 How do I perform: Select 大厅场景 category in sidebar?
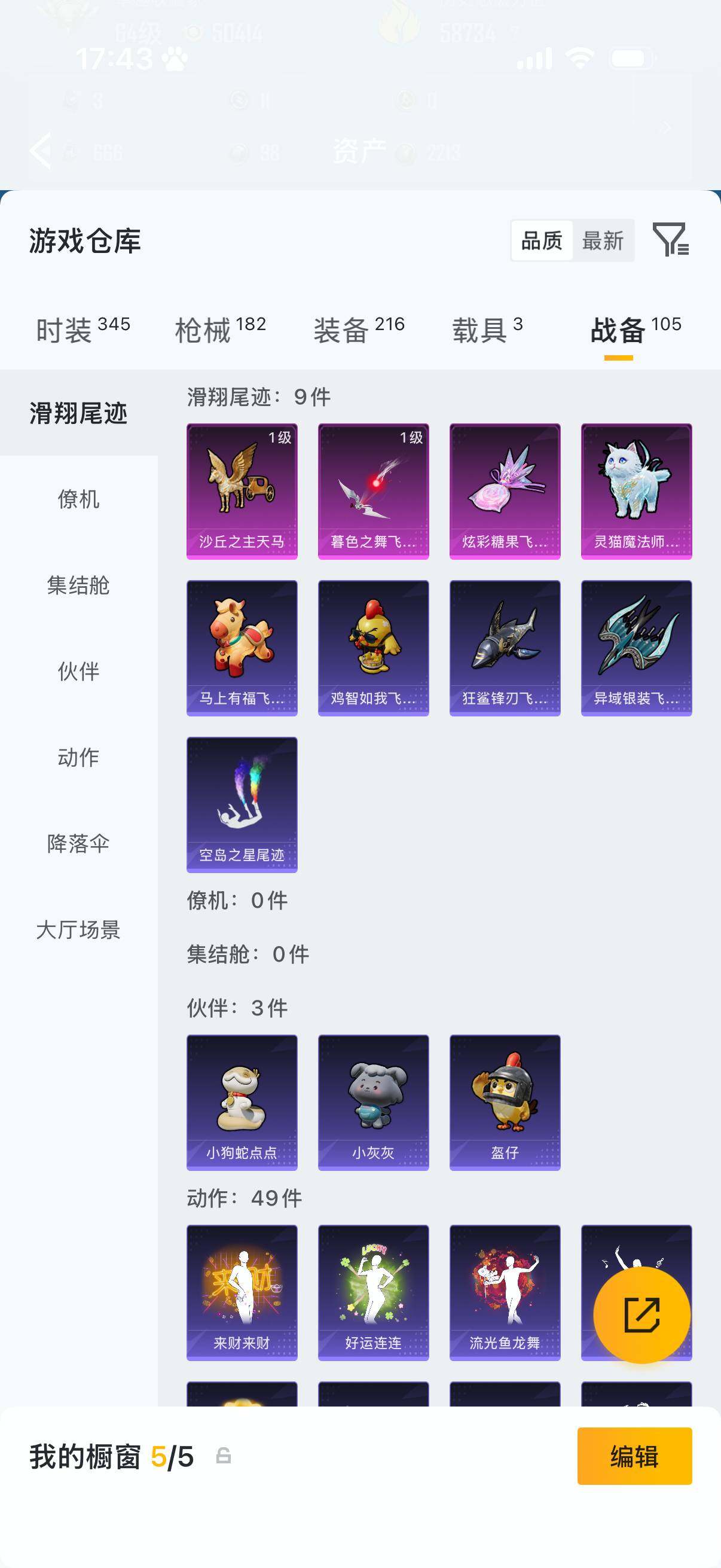(x=79, y=929)
